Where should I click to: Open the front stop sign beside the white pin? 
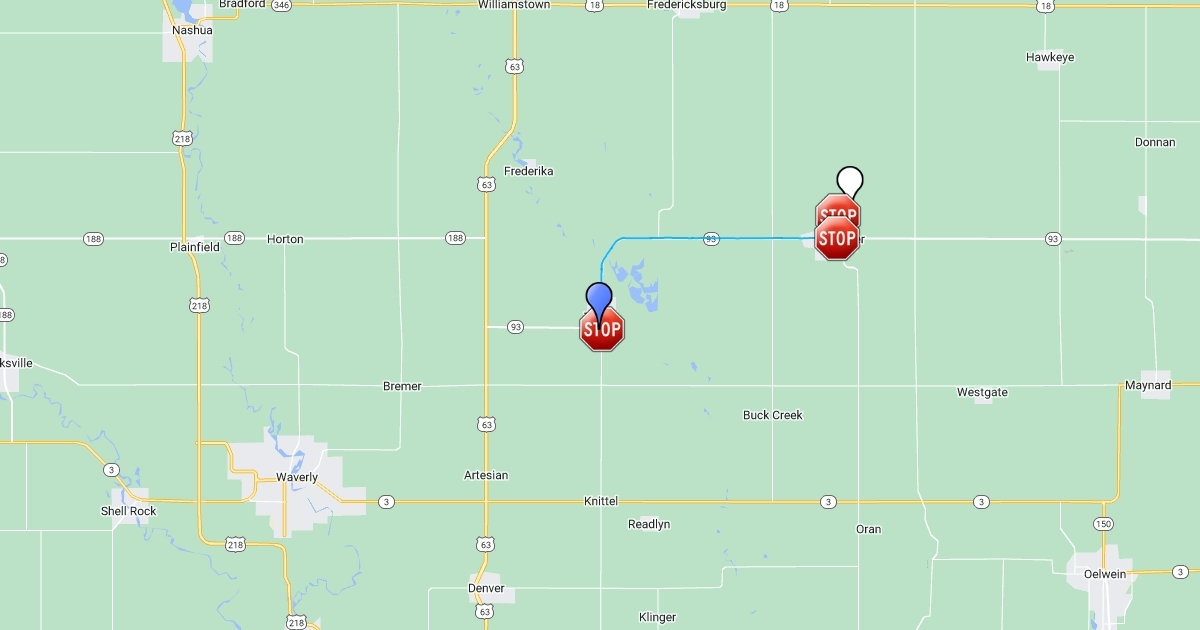tap(836, 240)
